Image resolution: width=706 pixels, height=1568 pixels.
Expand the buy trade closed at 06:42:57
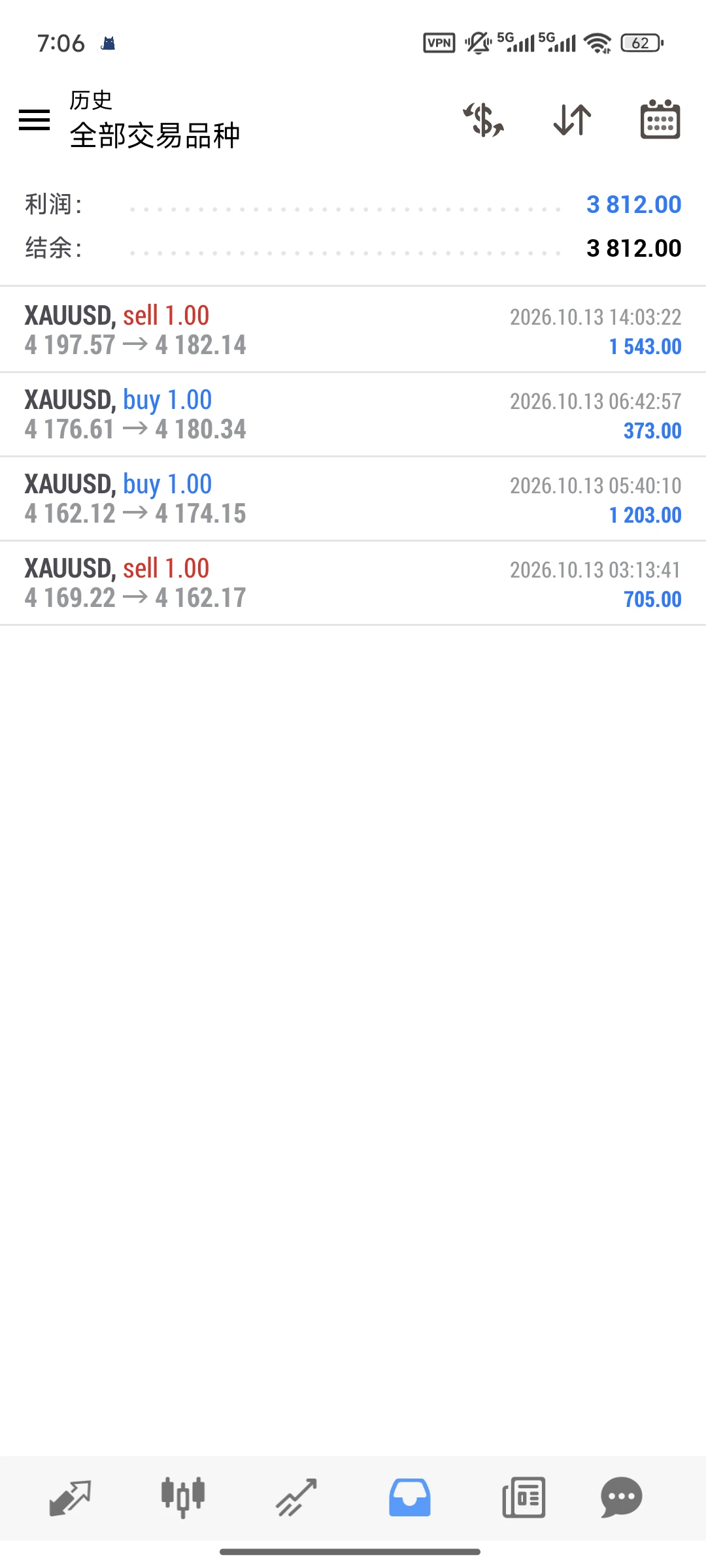353,414
